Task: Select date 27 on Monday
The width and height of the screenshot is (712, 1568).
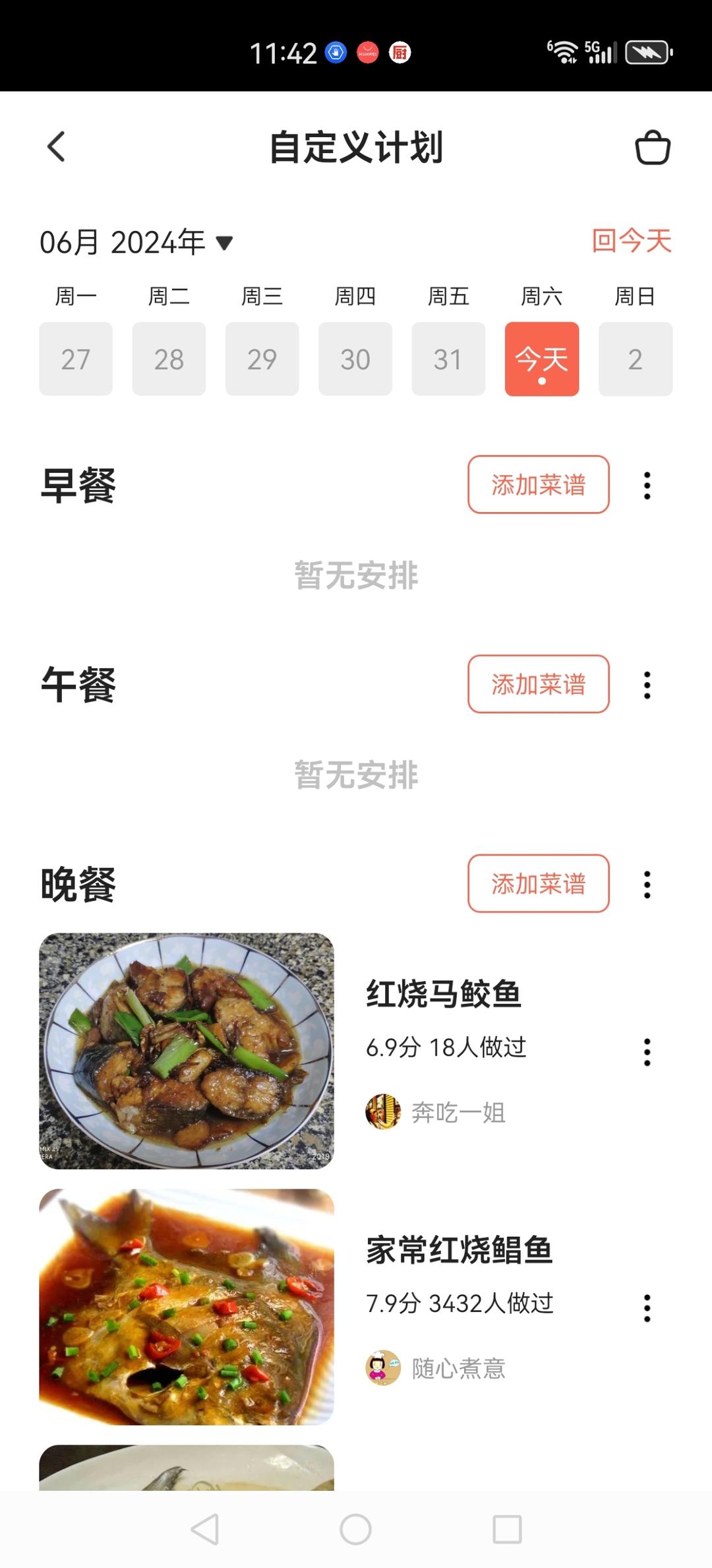Action: 76,360
